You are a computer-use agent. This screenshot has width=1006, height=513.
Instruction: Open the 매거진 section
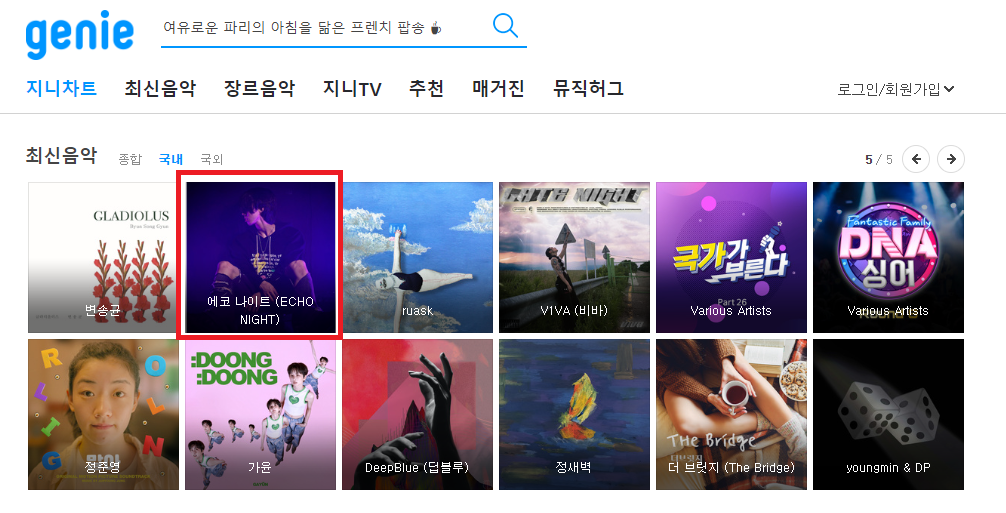(498, 88)
